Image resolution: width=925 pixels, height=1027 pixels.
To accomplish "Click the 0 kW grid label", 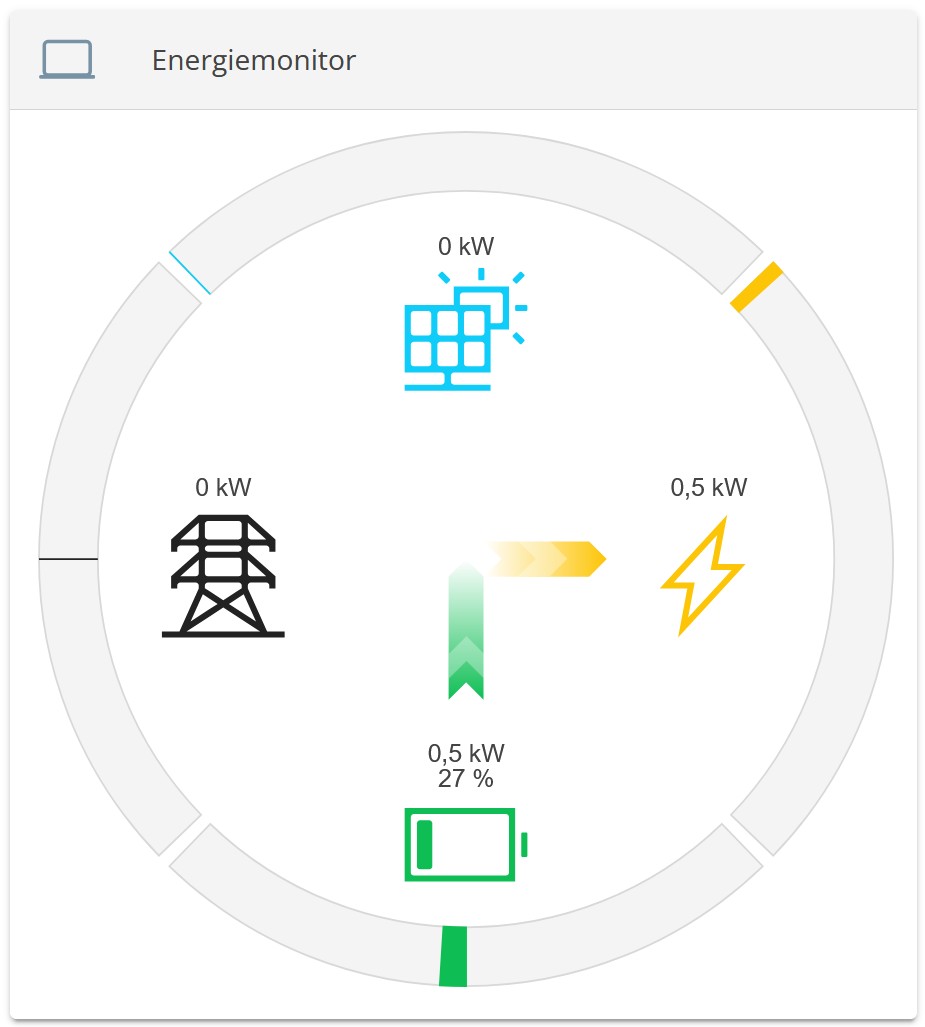I will click(223, 487).
